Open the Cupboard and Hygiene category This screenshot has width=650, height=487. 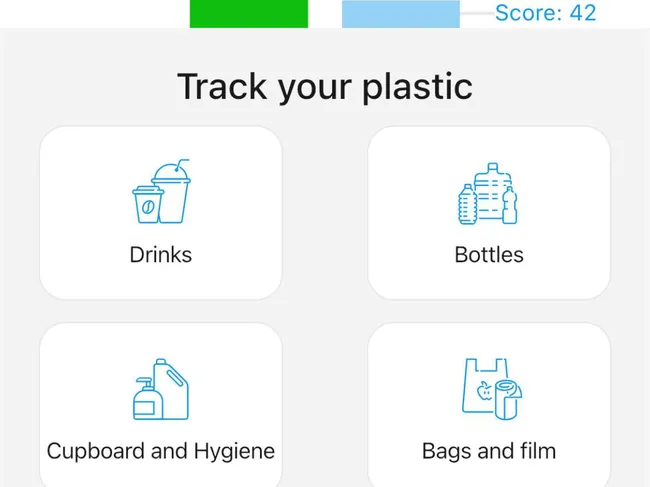click(160, 405)
